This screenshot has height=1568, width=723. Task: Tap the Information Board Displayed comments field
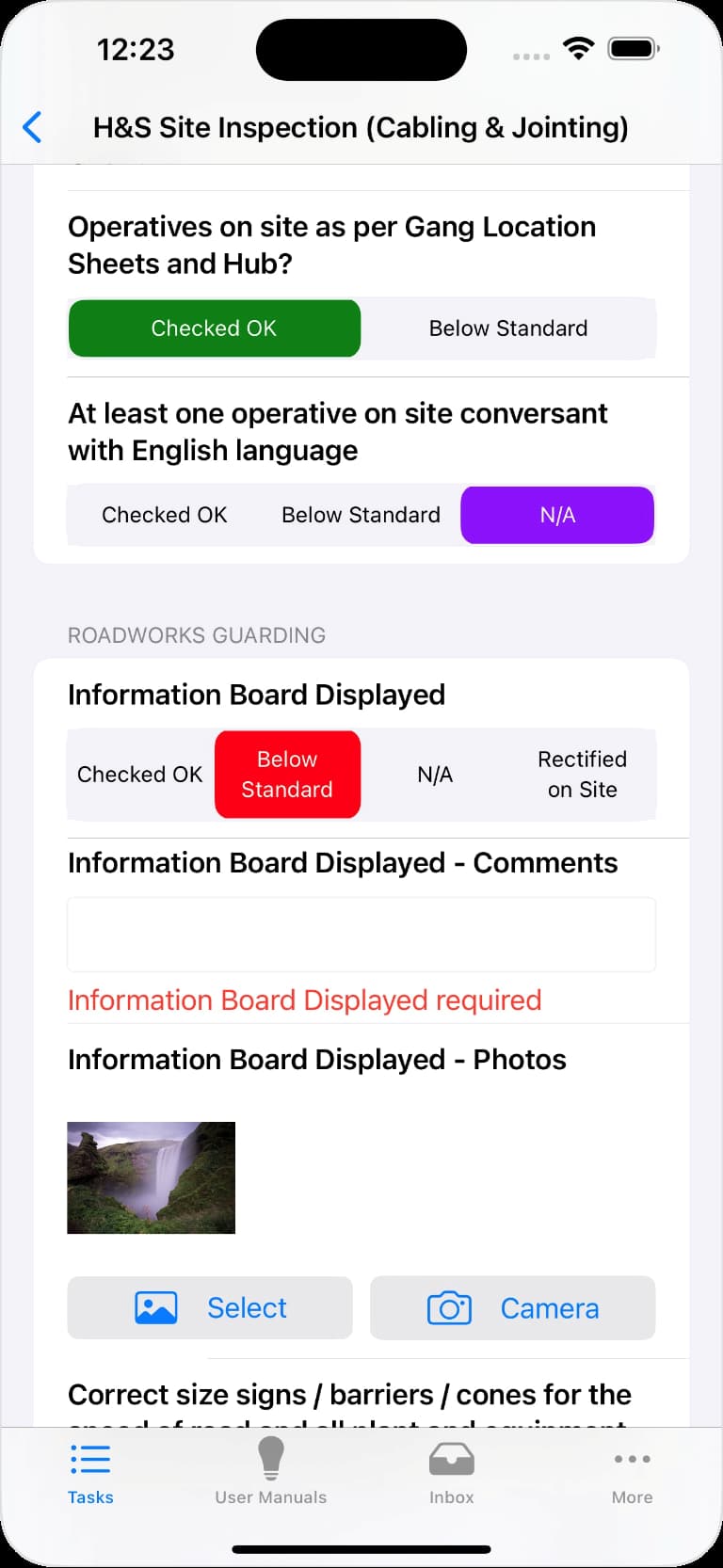pyautogui.click(x=361, y=935)
